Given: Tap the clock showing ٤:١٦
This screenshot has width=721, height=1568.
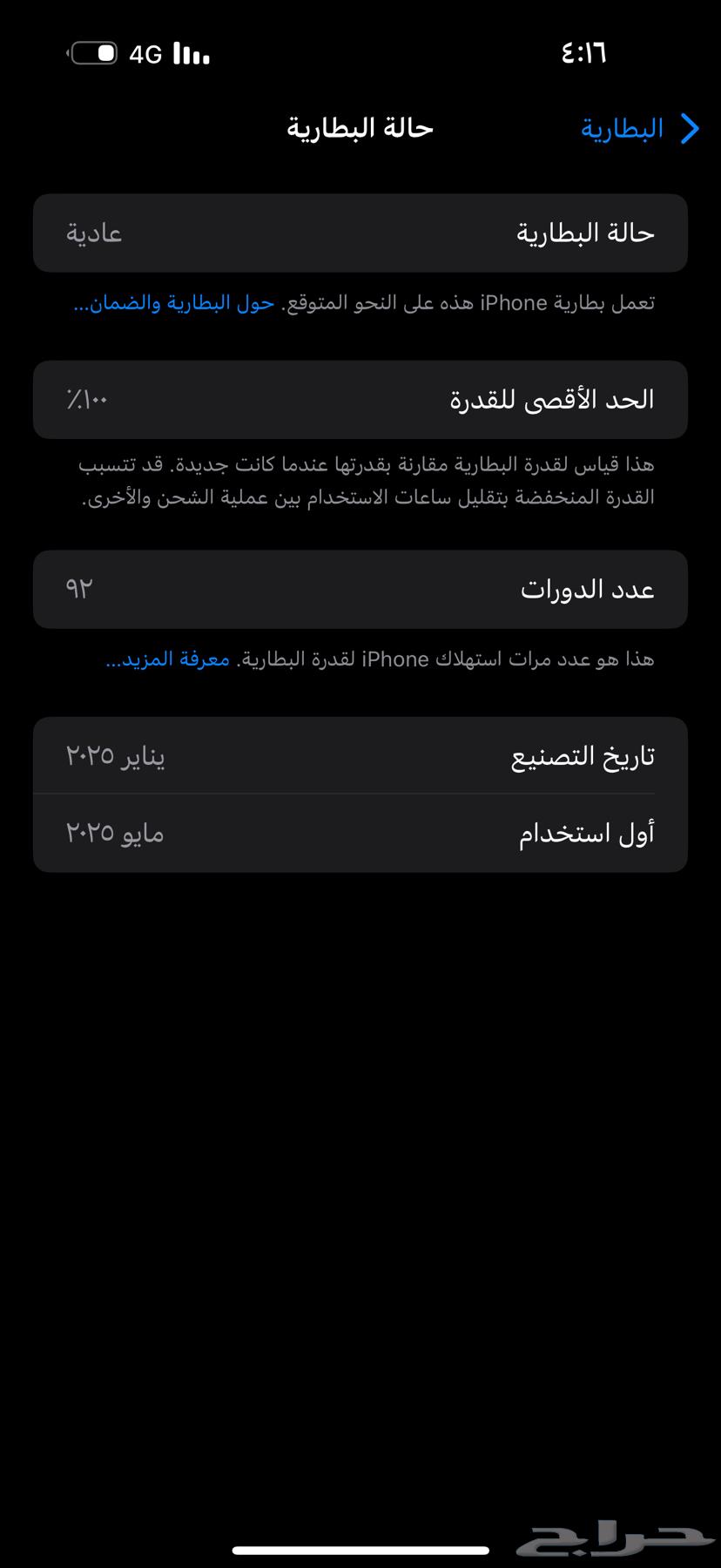Looking at the screenshot, I should [x=582, y=52].
